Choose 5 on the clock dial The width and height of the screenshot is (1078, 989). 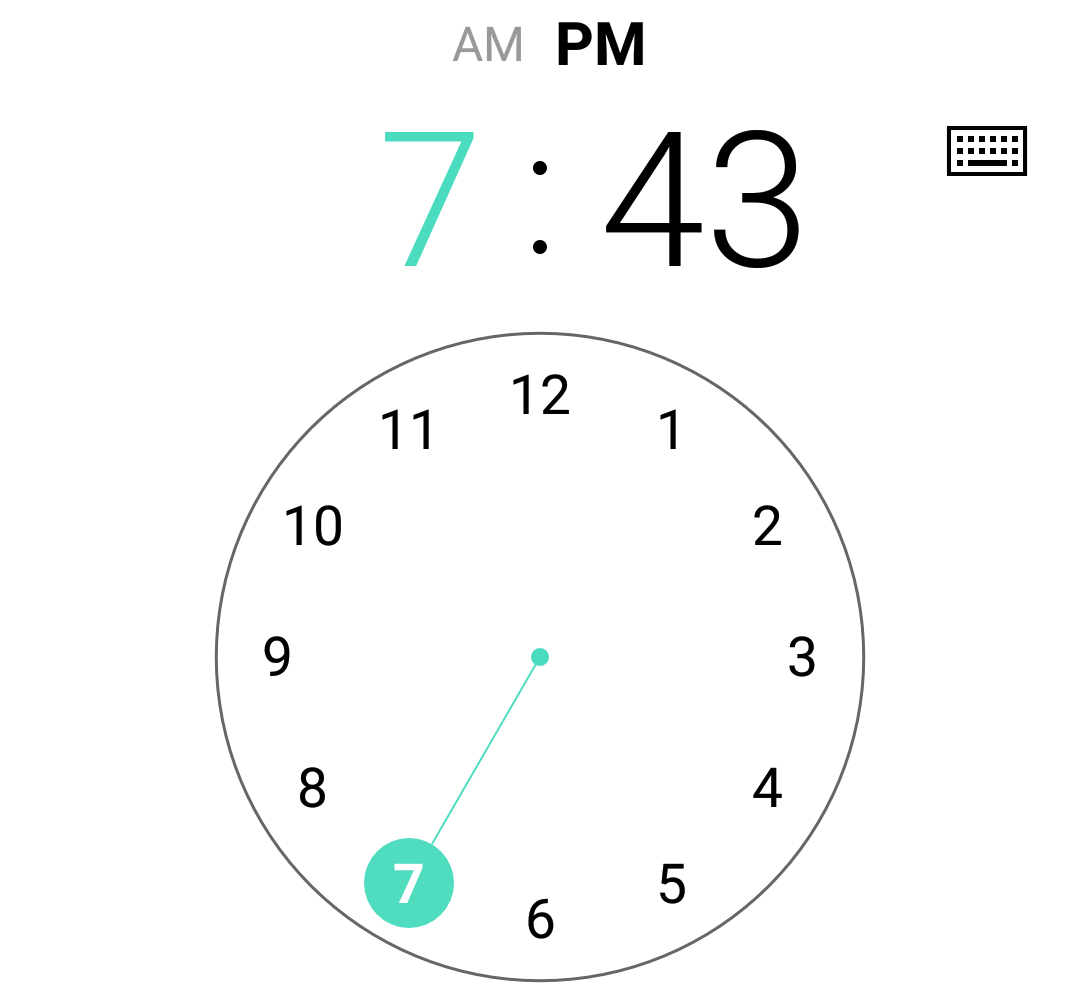[672, 884]
